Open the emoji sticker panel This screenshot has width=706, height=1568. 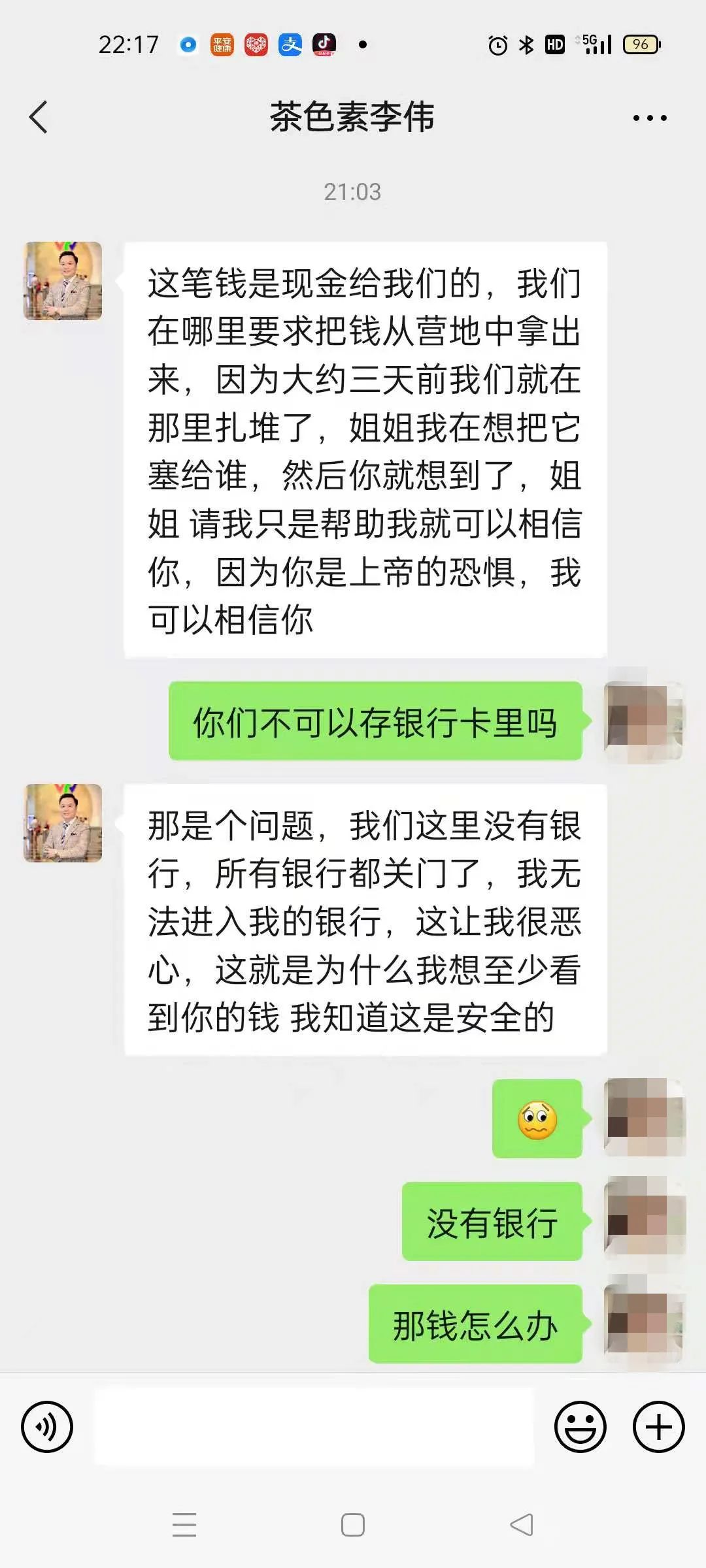tap(580, 1427)
